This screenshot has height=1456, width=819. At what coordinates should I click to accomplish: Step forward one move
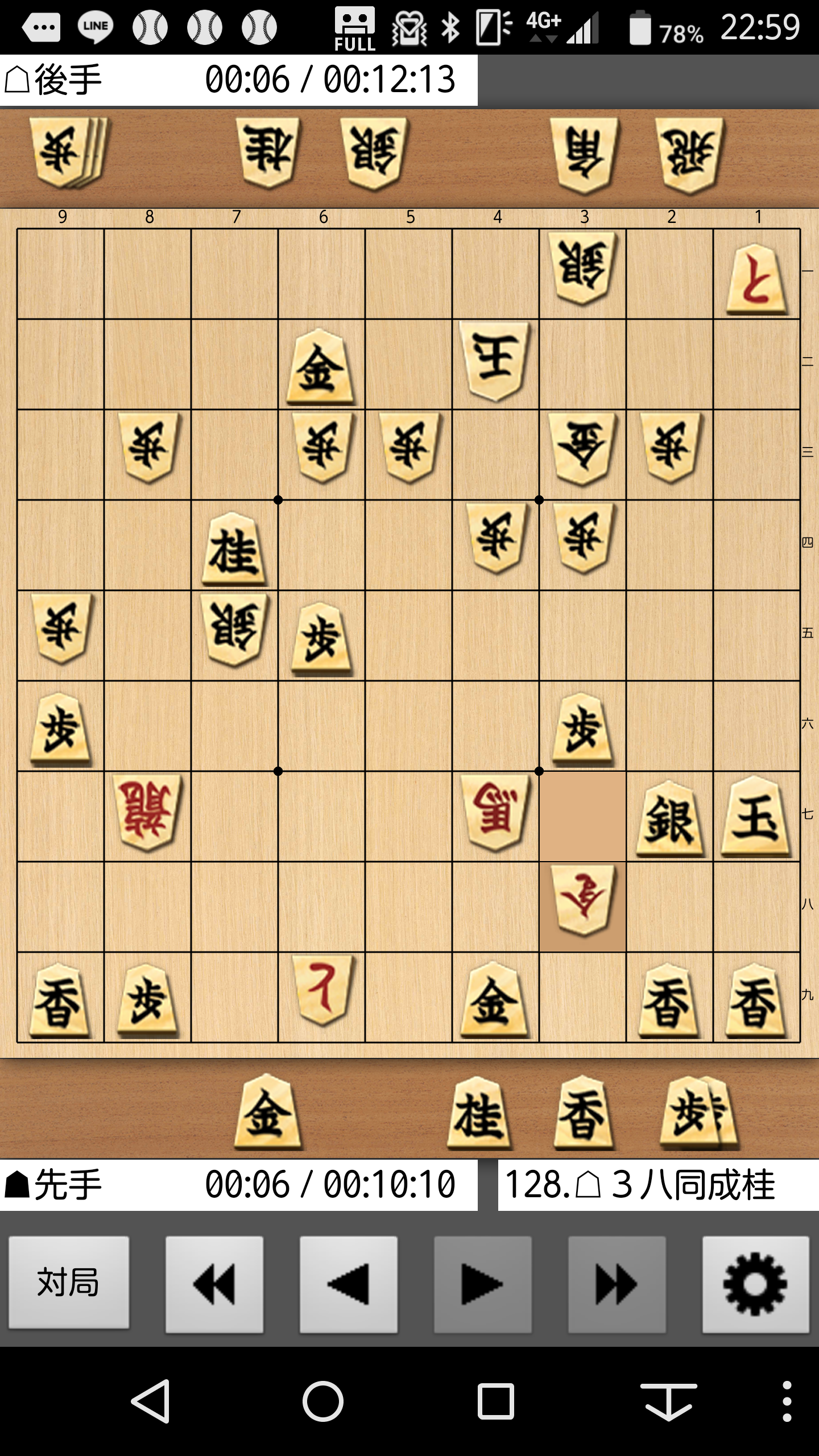coord(482,1283)
